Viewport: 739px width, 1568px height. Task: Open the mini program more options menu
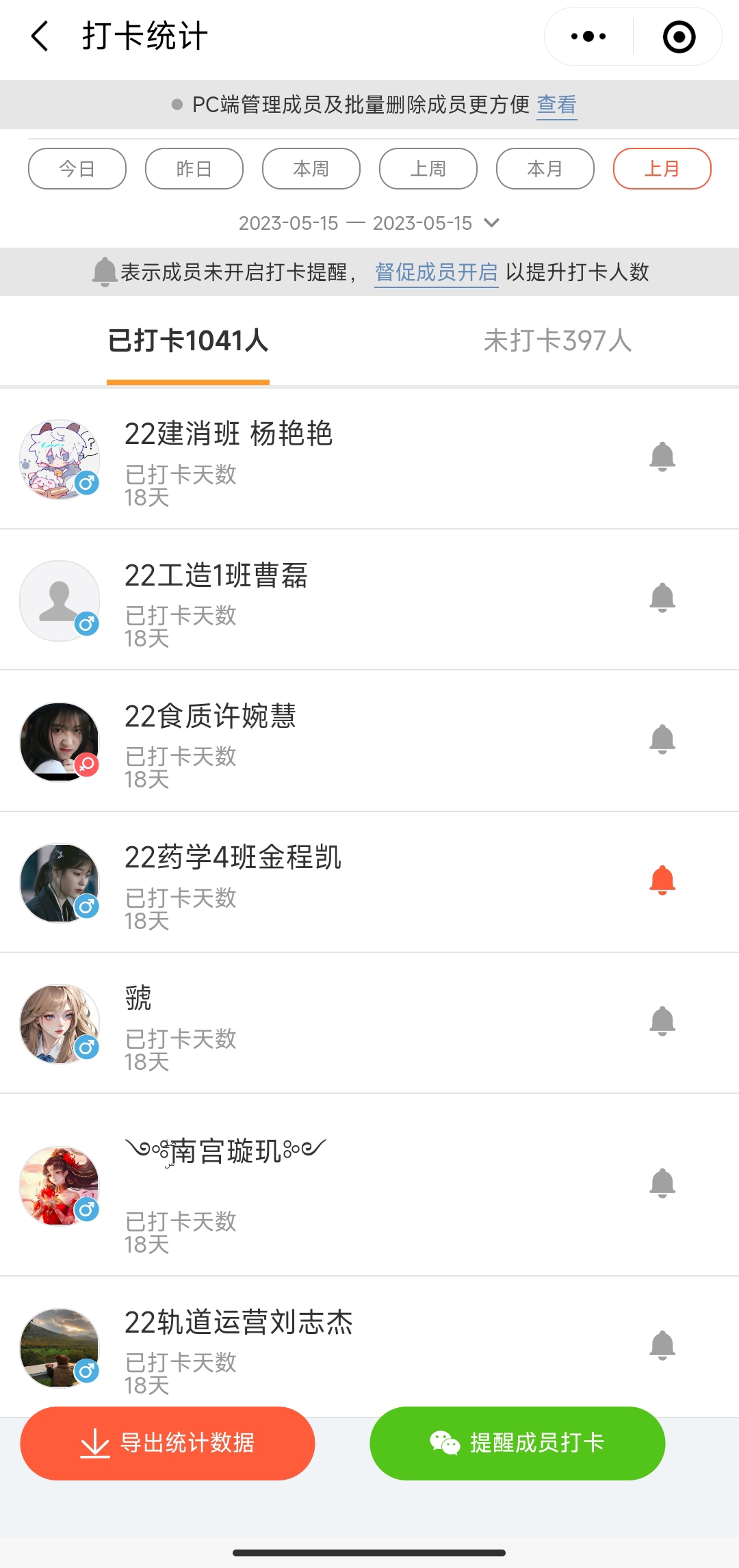[588, 36]
